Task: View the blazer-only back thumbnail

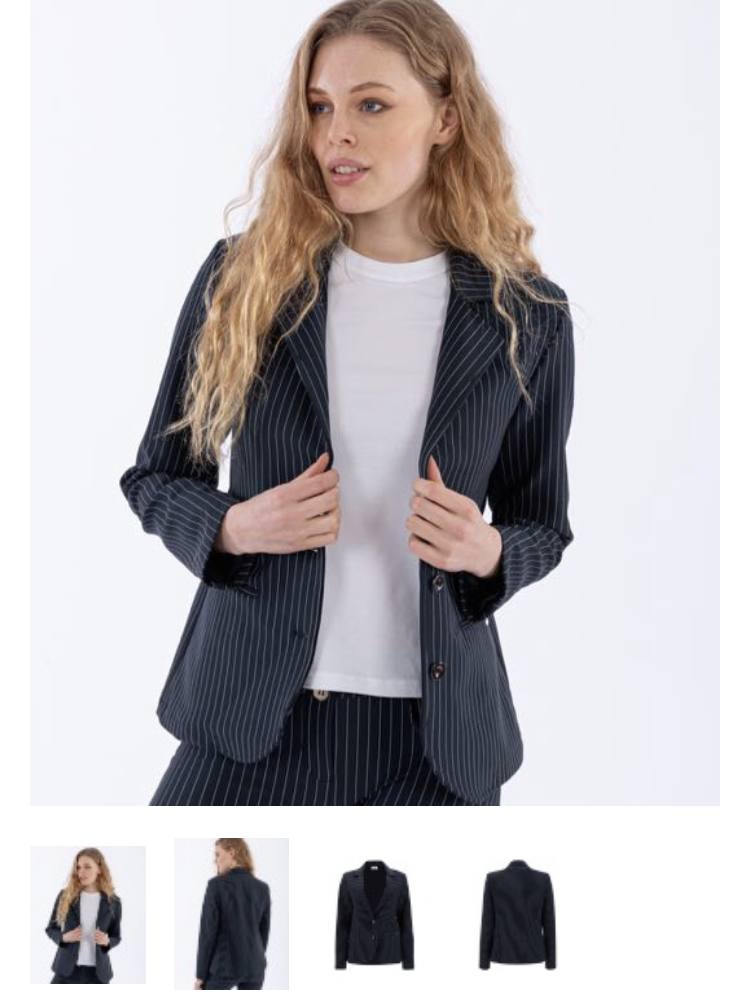Action: 518,914
